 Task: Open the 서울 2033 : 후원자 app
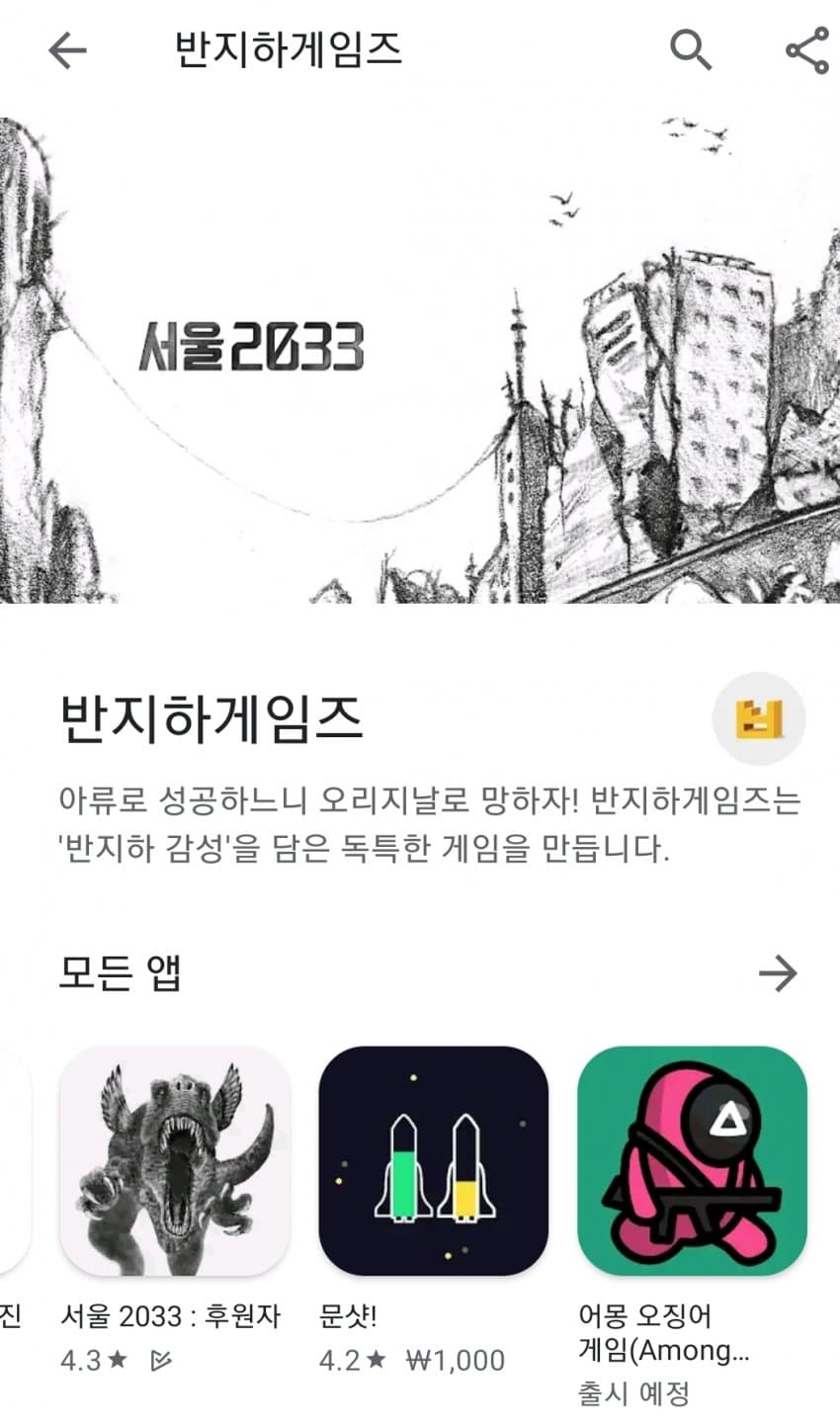coord(175,1161)
